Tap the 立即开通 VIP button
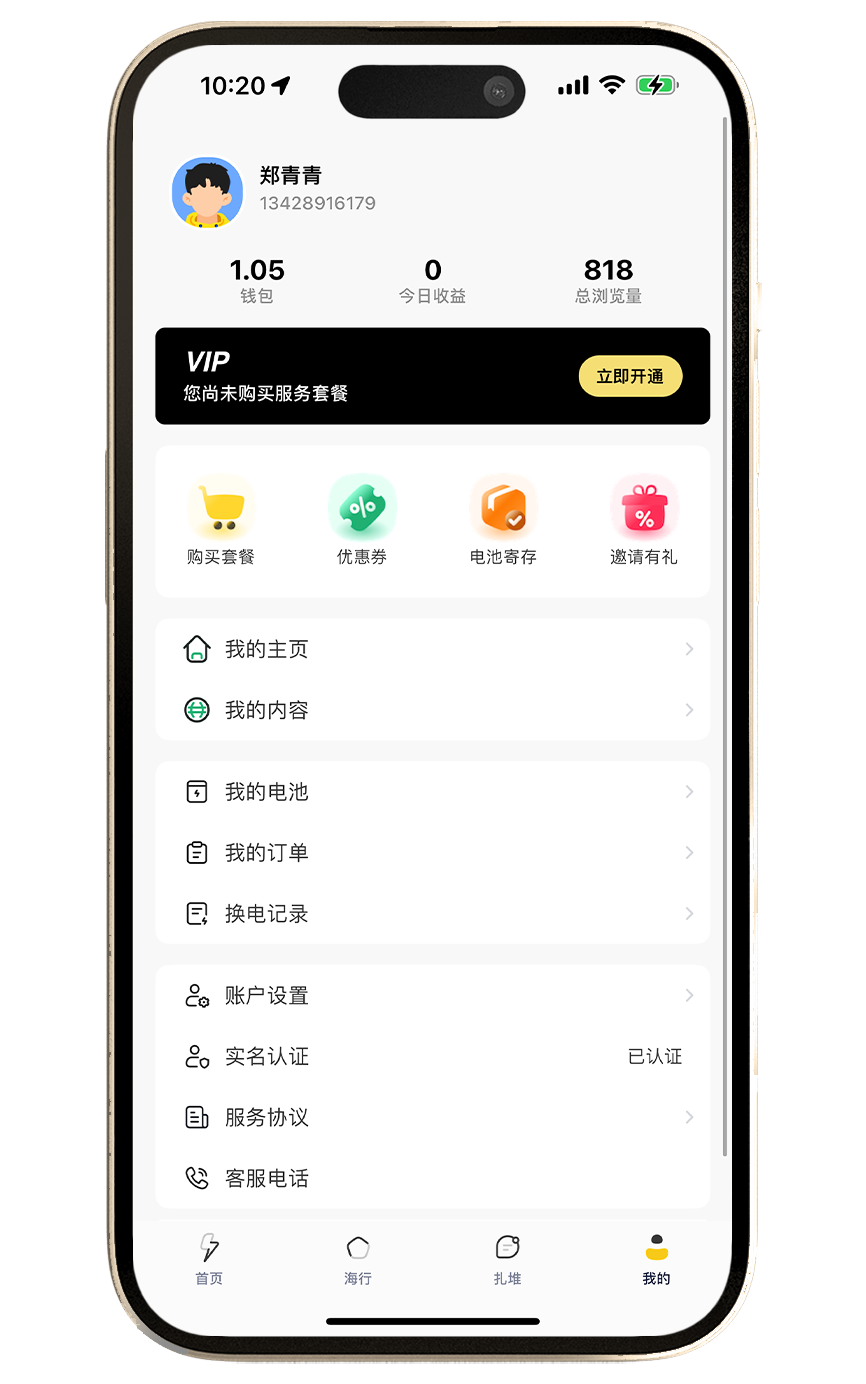Screen dimensions: 866x1384 (630, 377)
